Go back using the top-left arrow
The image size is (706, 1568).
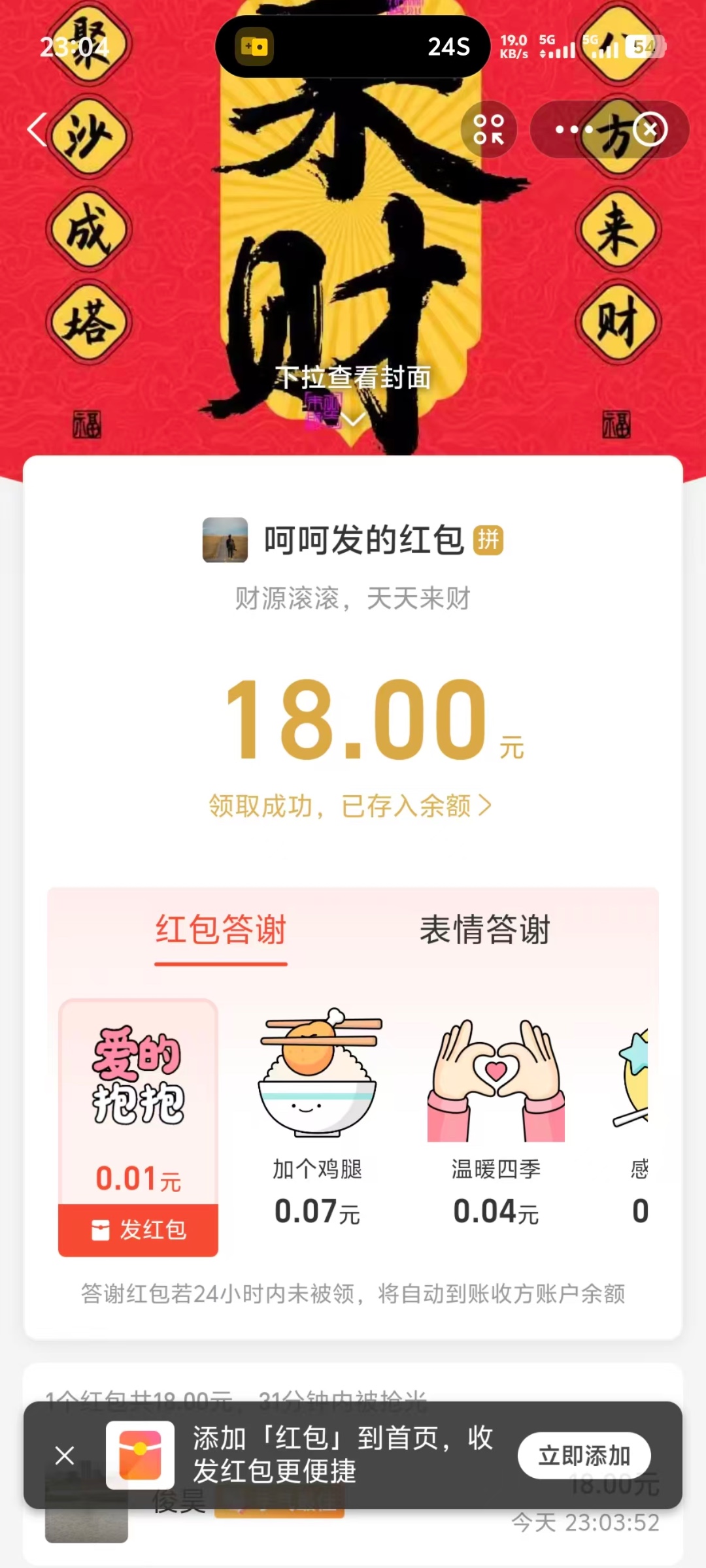pos(37,129)
